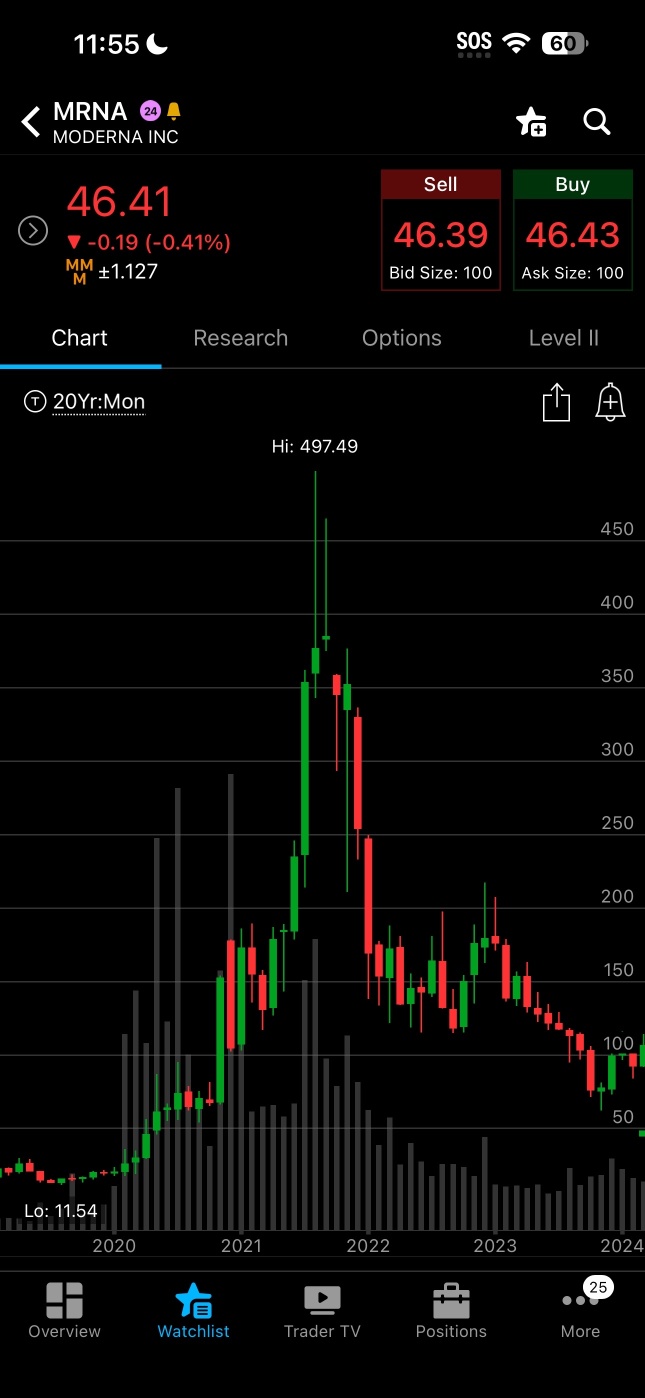Open Trader TV
Viewport: 645px width, 1398px height.
[x=322, y=1312]
